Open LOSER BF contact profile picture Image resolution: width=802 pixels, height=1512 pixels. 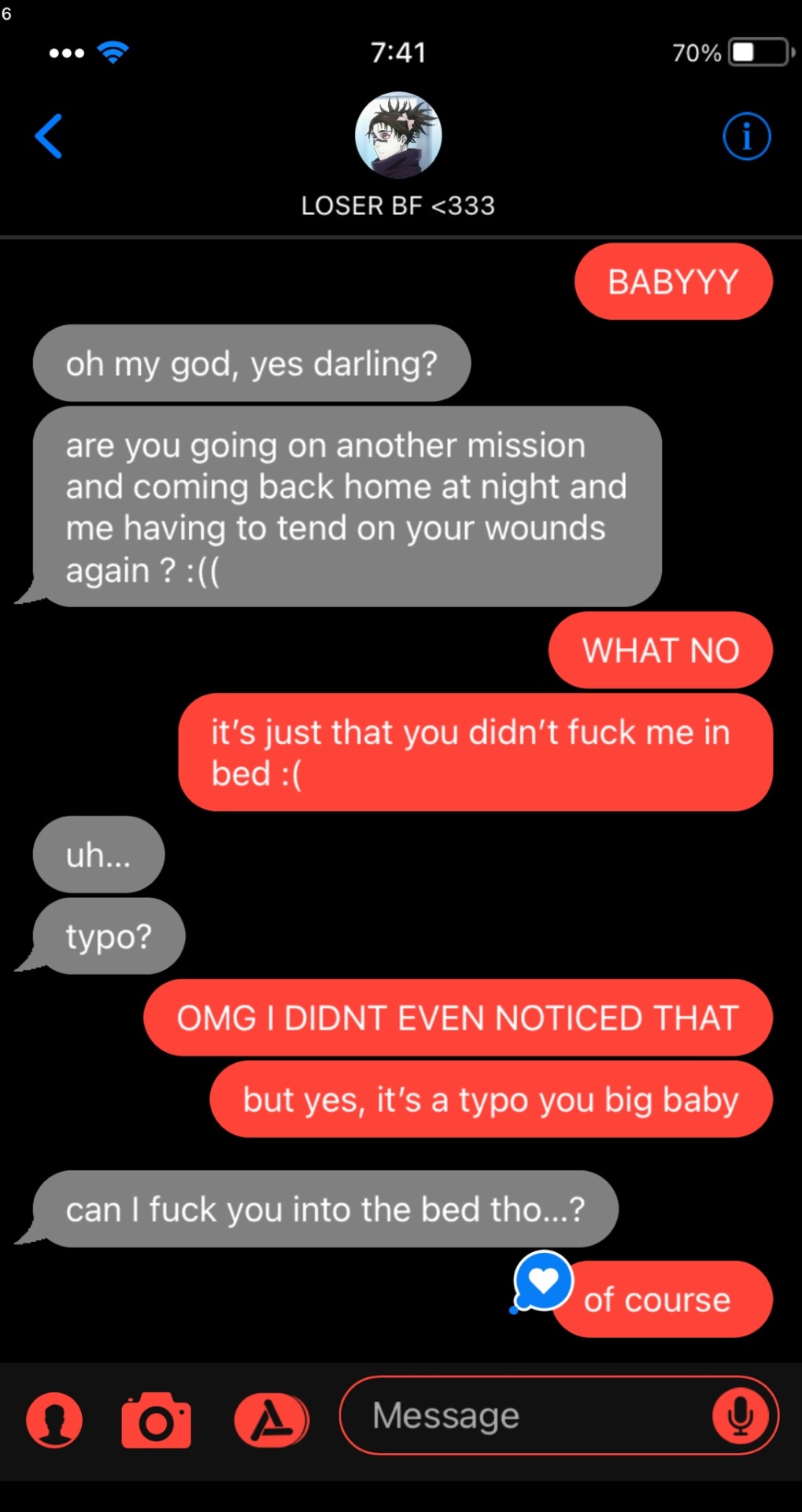398,135
